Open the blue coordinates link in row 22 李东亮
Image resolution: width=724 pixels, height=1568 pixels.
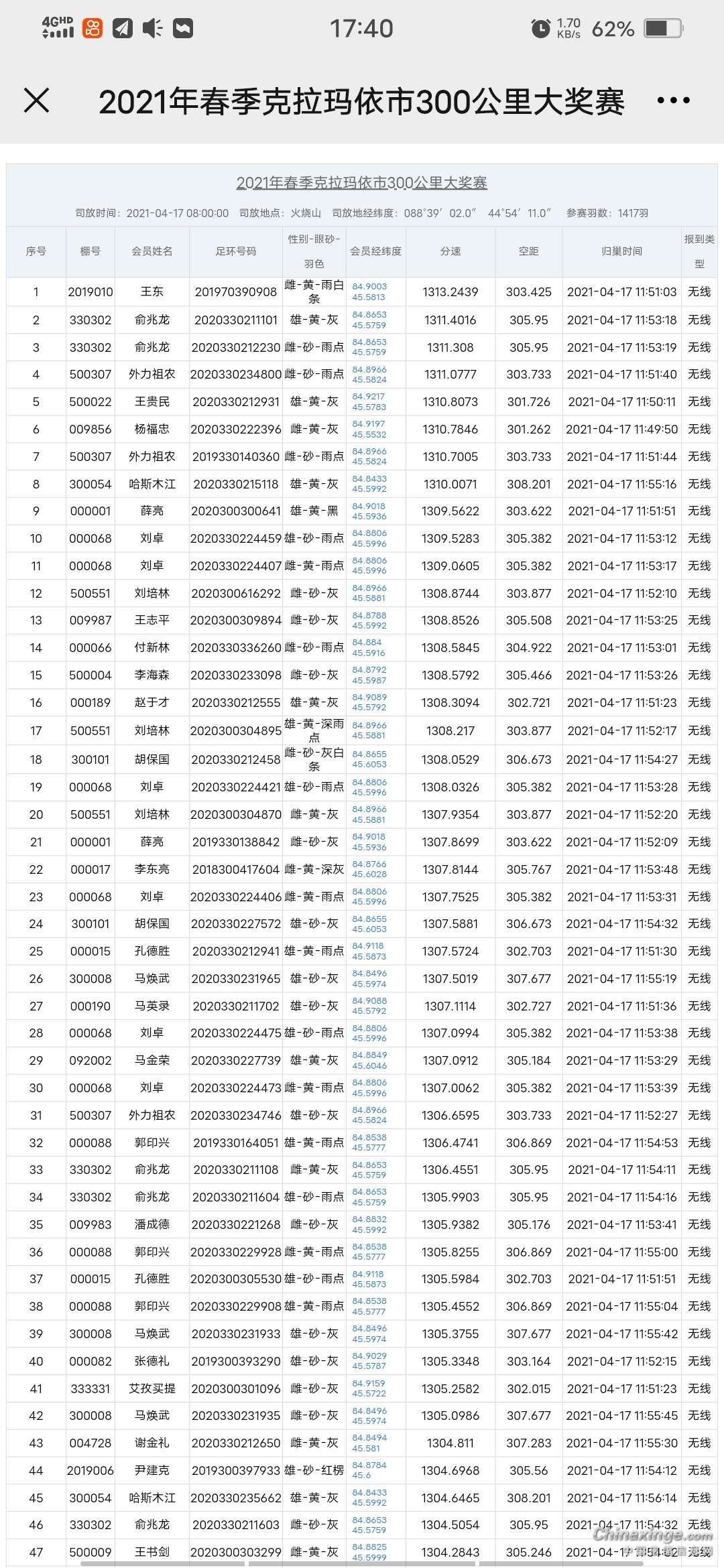[369, 869]
